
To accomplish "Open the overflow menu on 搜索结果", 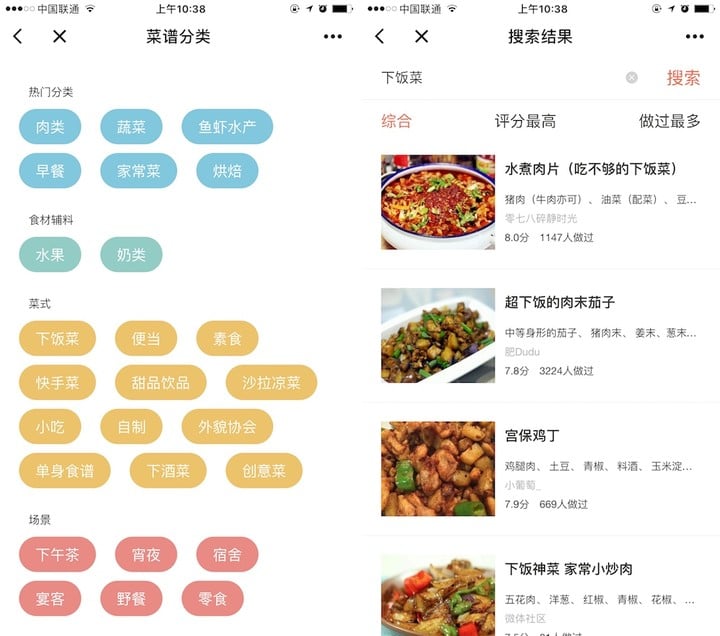I will 695,37.
